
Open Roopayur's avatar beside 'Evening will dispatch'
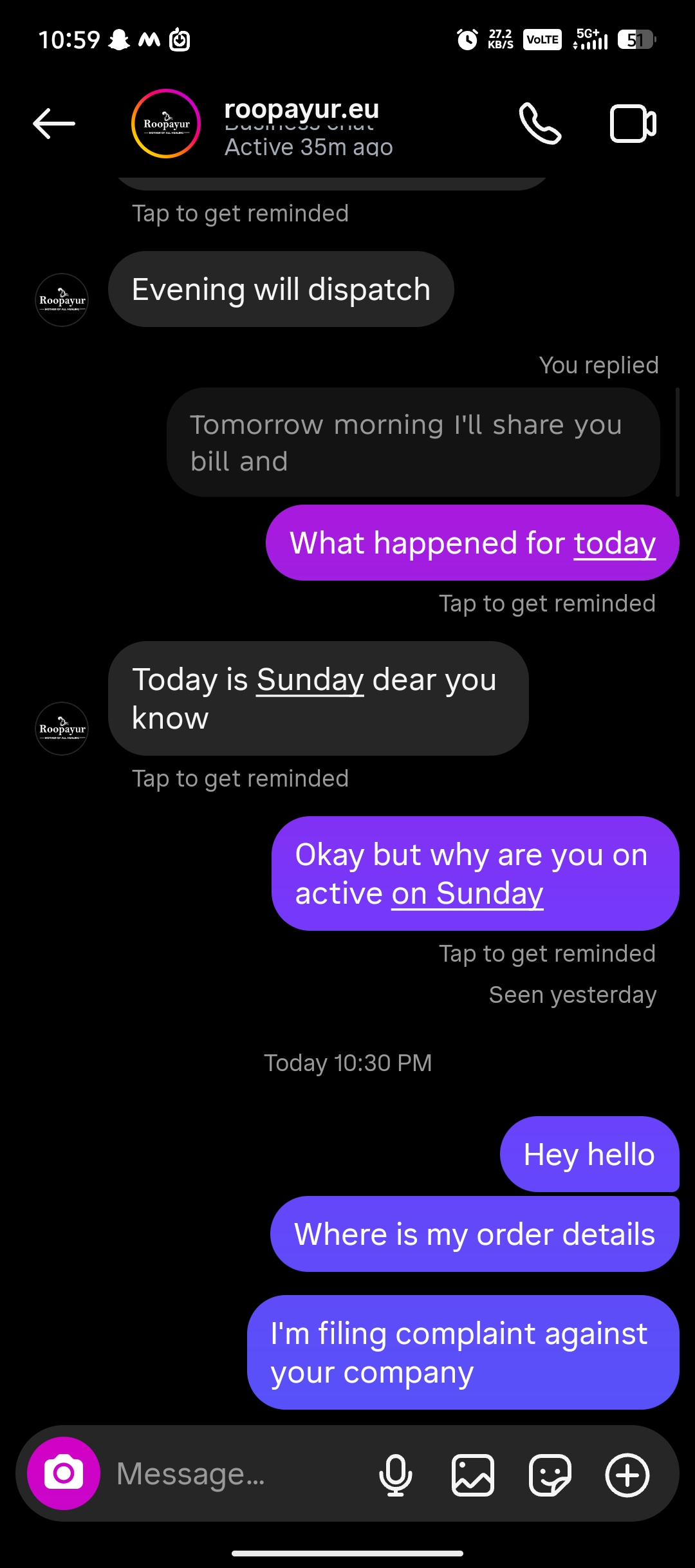[62, 300]
